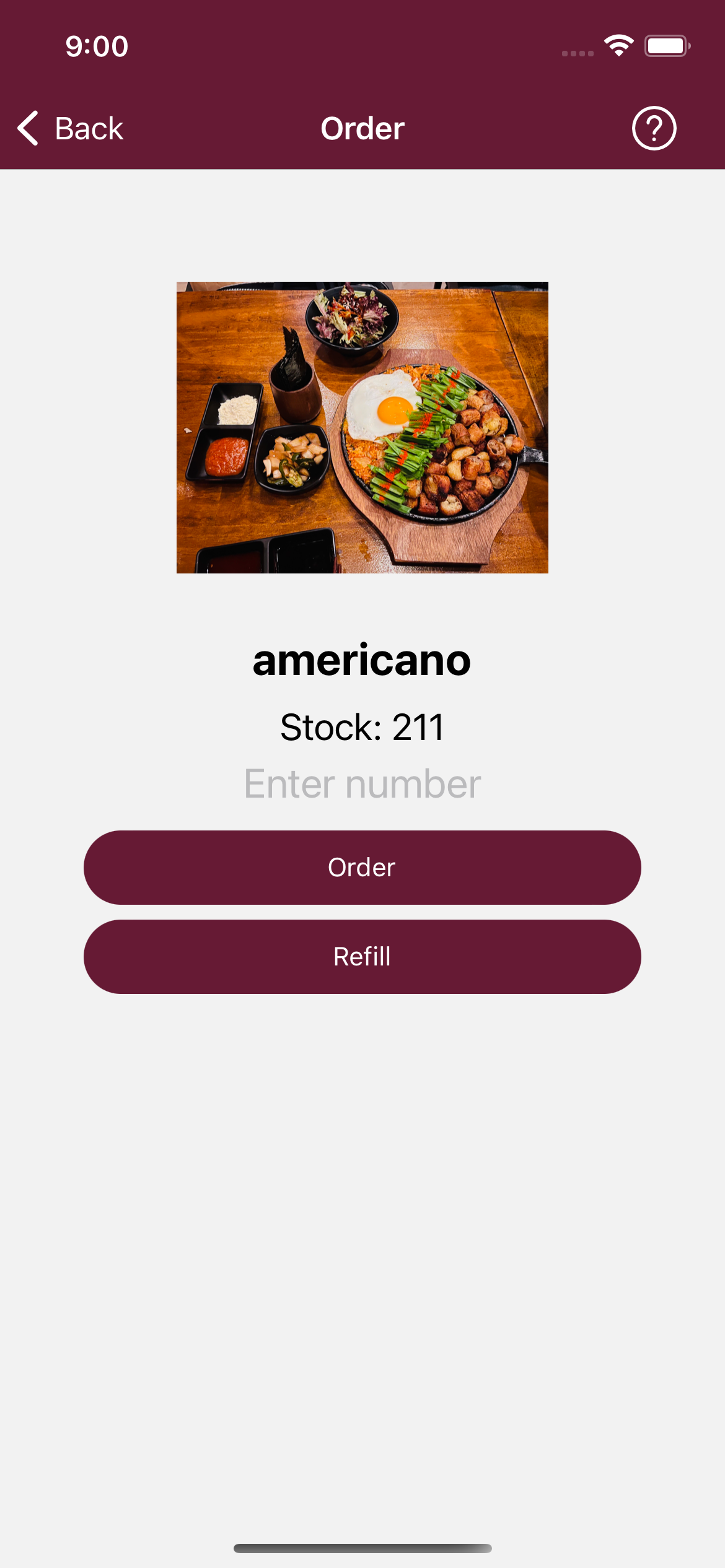Tap the Stock: 211 label

362,728
